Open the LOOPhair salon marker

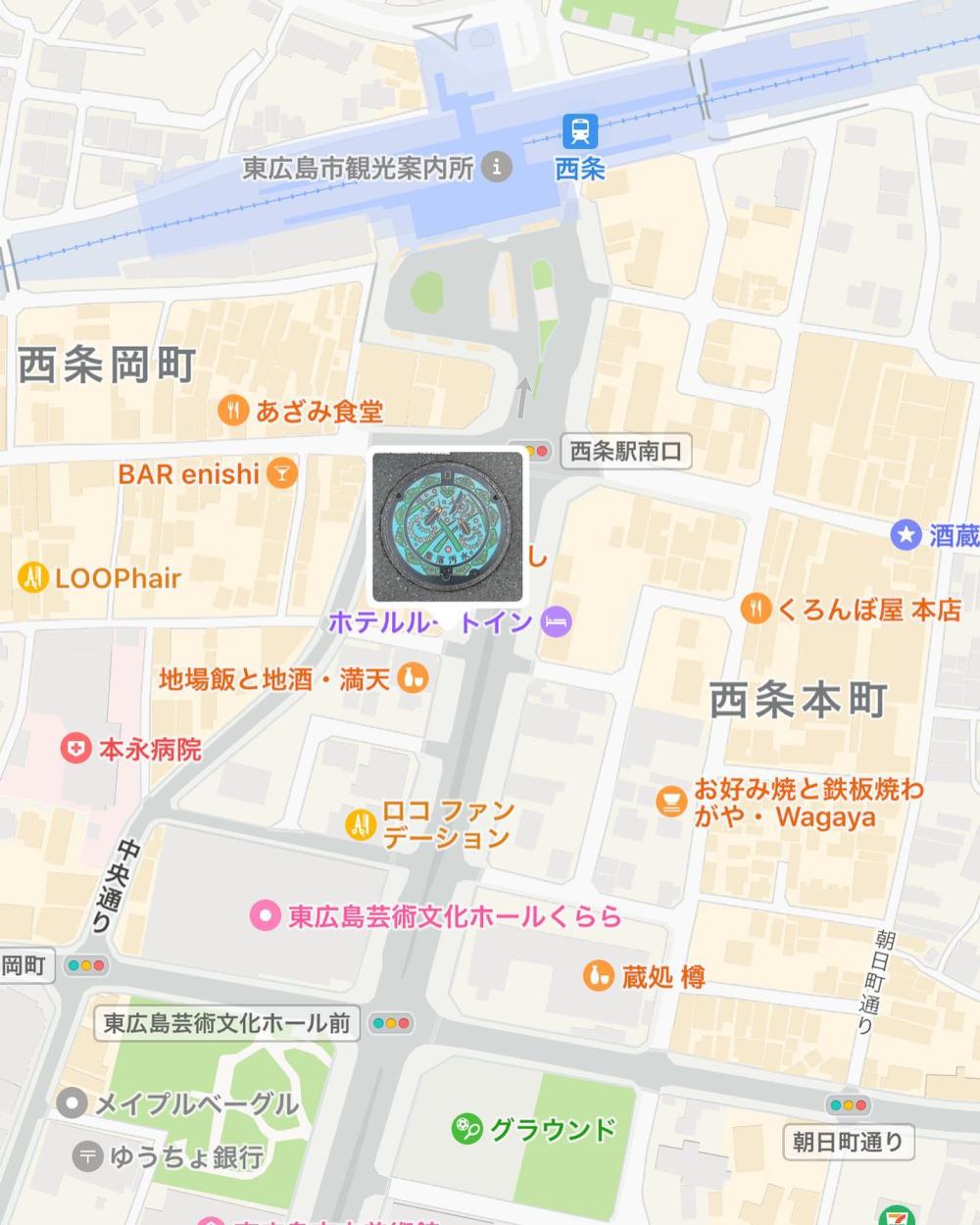(x=33, y=577)
